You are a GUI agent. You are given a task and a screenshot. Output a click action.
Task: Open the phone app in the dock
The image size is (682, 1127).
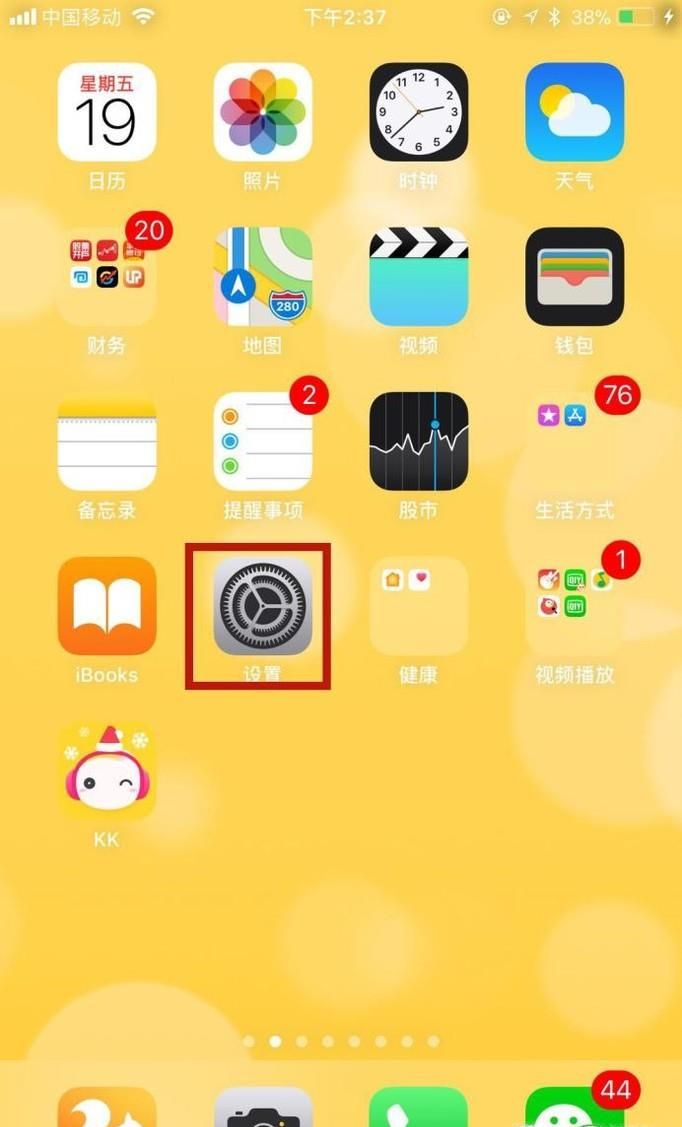click(418, 1107)
